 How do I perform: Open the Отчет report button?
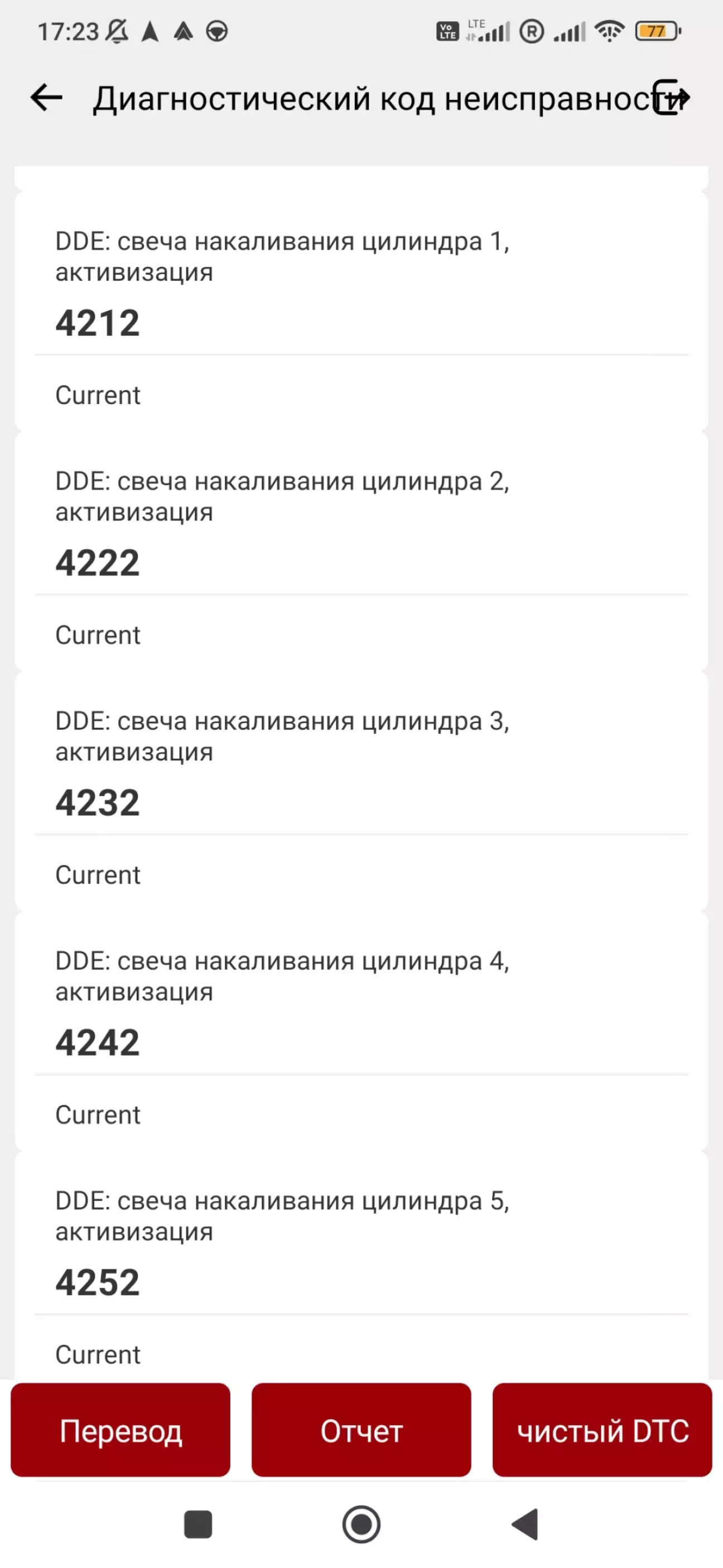point(361,1430)
